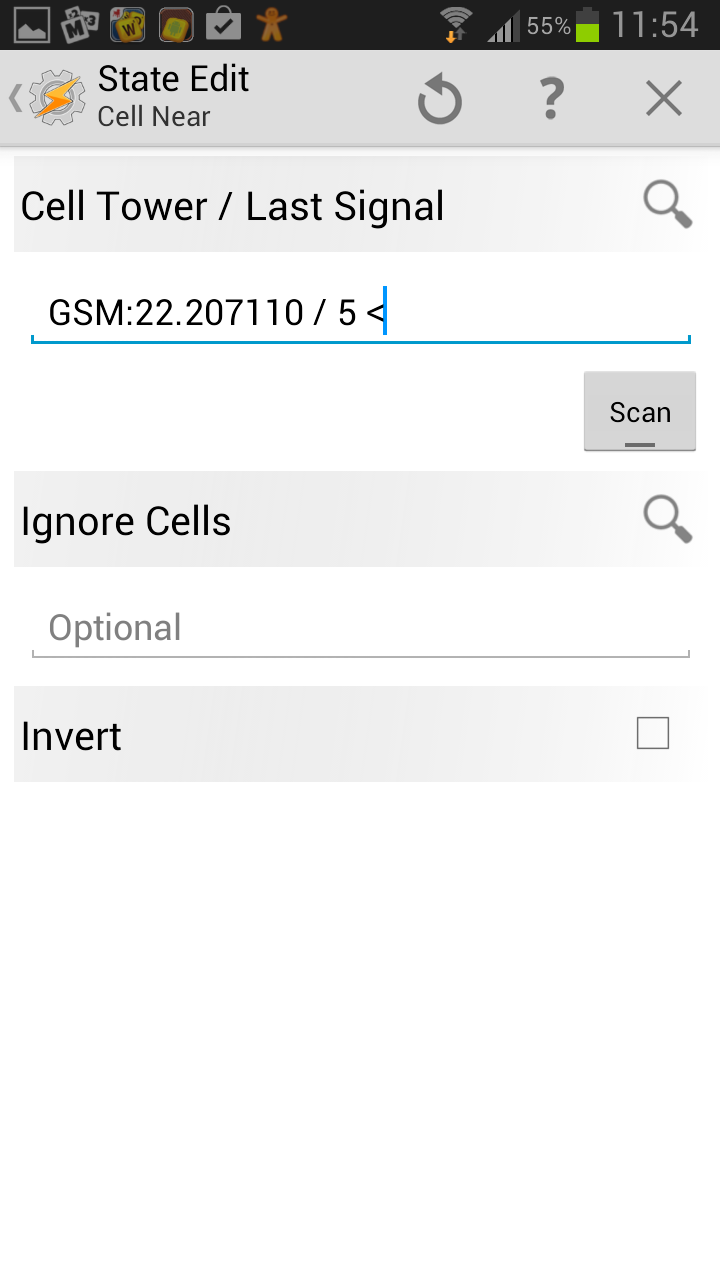Start a cell tower Scan
The width and height of the screenshot is (720, 1280).
click(639, 412)
